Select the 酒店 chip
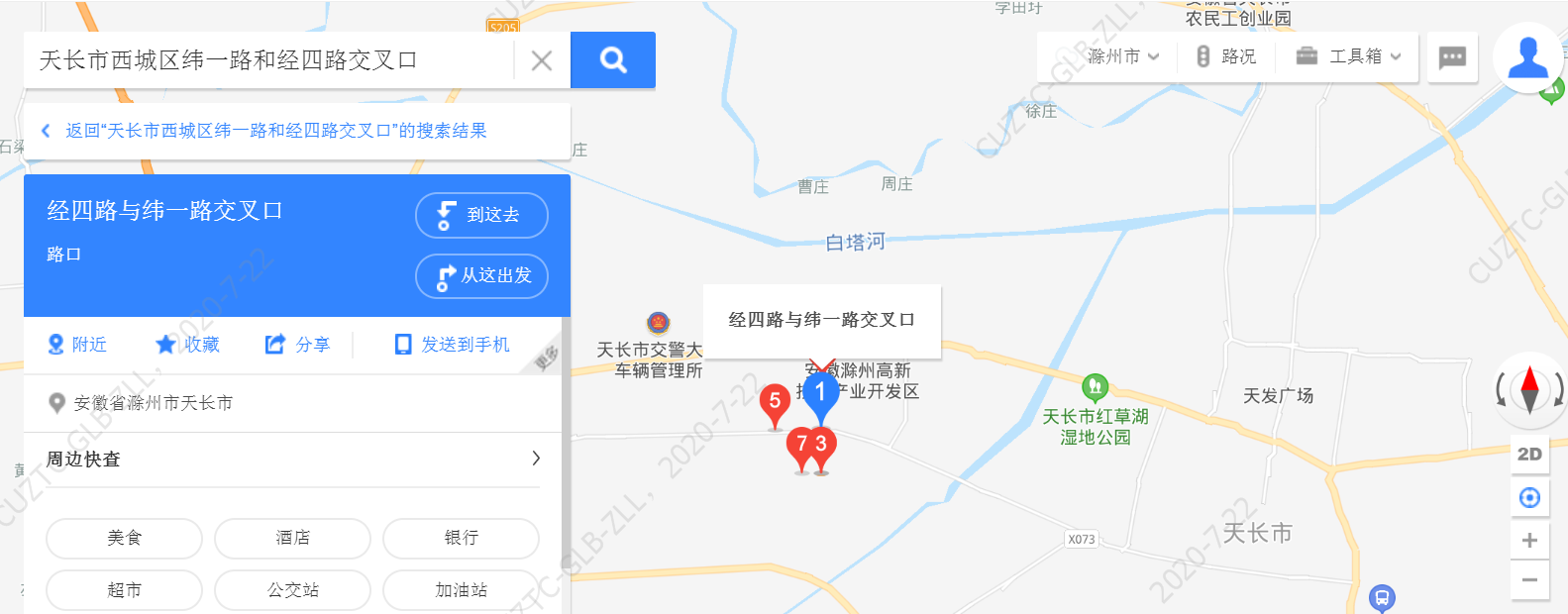Viewport: 1568px width, 614px height. point(292,538)
